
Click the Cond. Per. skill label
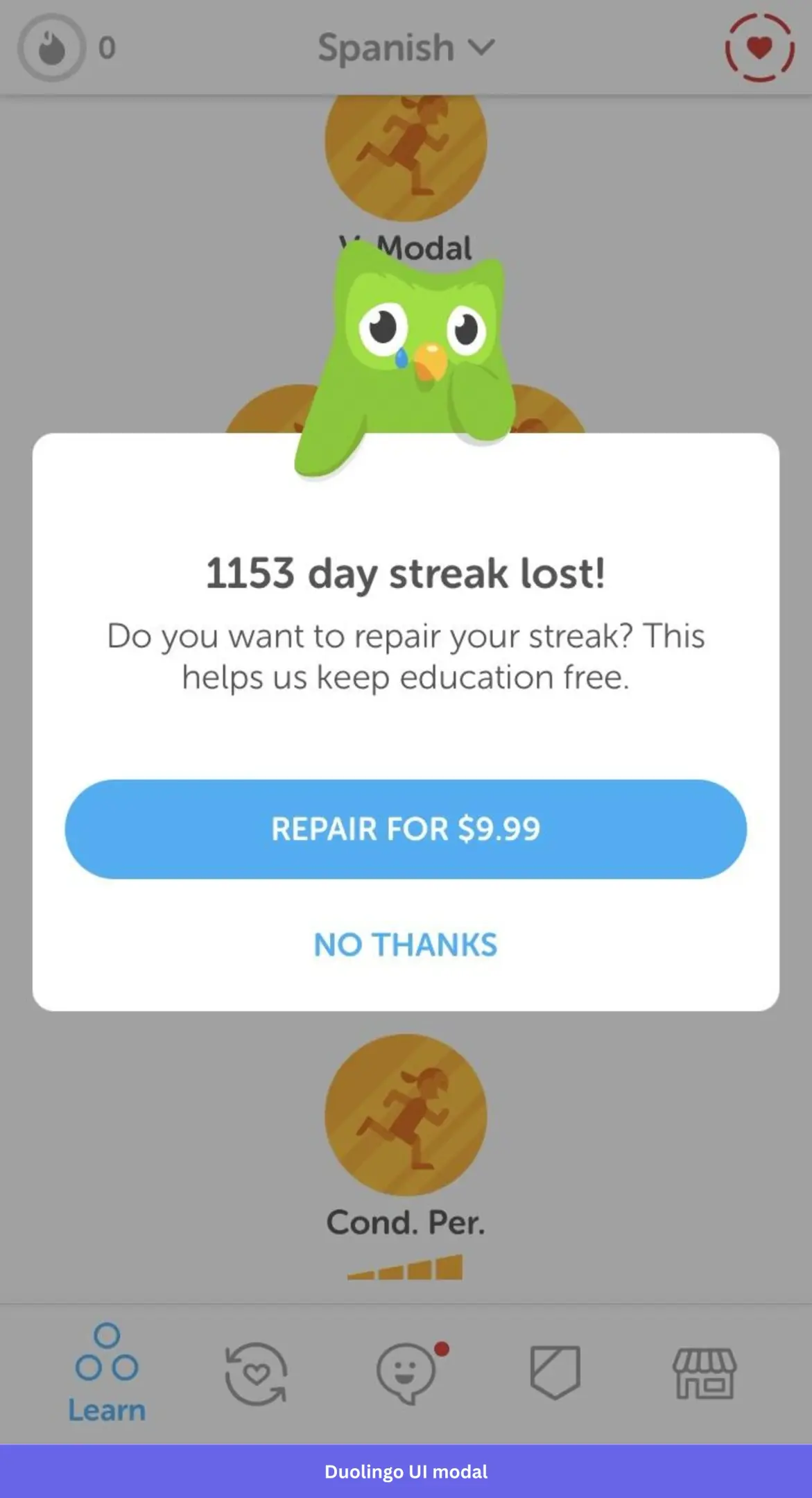(408, 1221)
